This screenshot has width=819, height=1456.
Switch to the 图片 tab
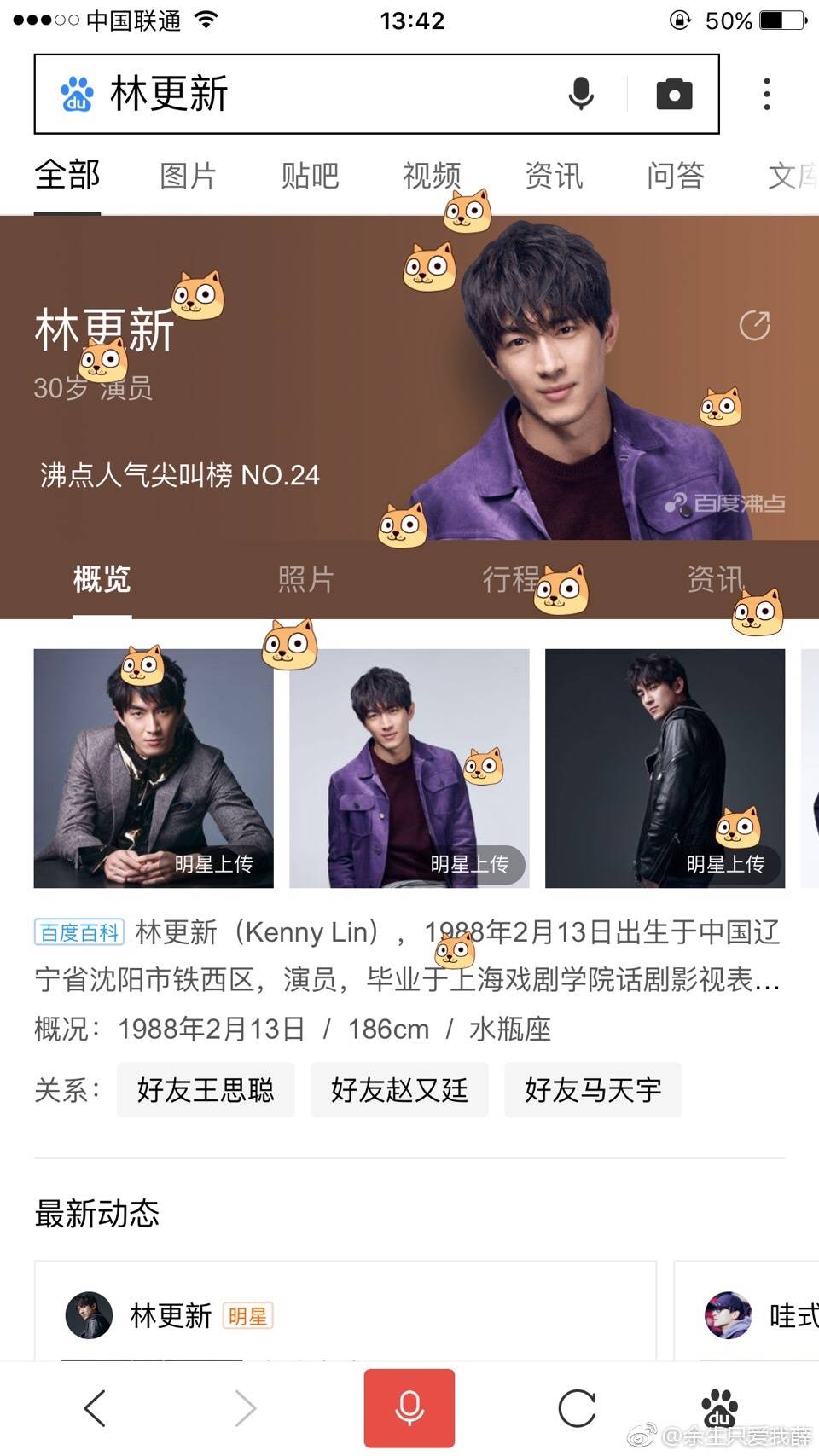click(x=189, y=176)
